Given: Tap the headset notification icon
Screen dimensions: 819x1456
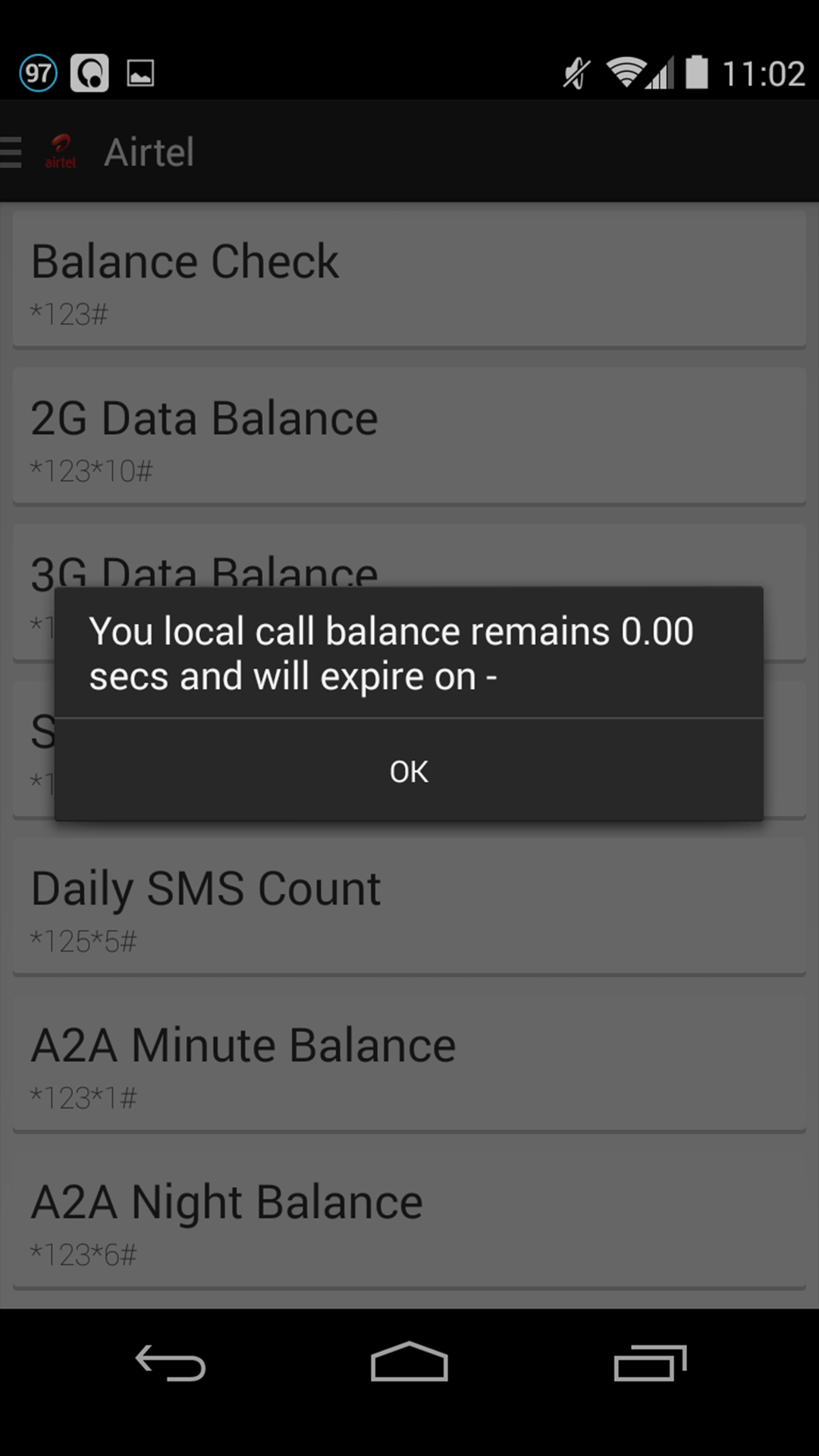Looking at the screenshot, I should pyautogui.click(x=91, y=72).
